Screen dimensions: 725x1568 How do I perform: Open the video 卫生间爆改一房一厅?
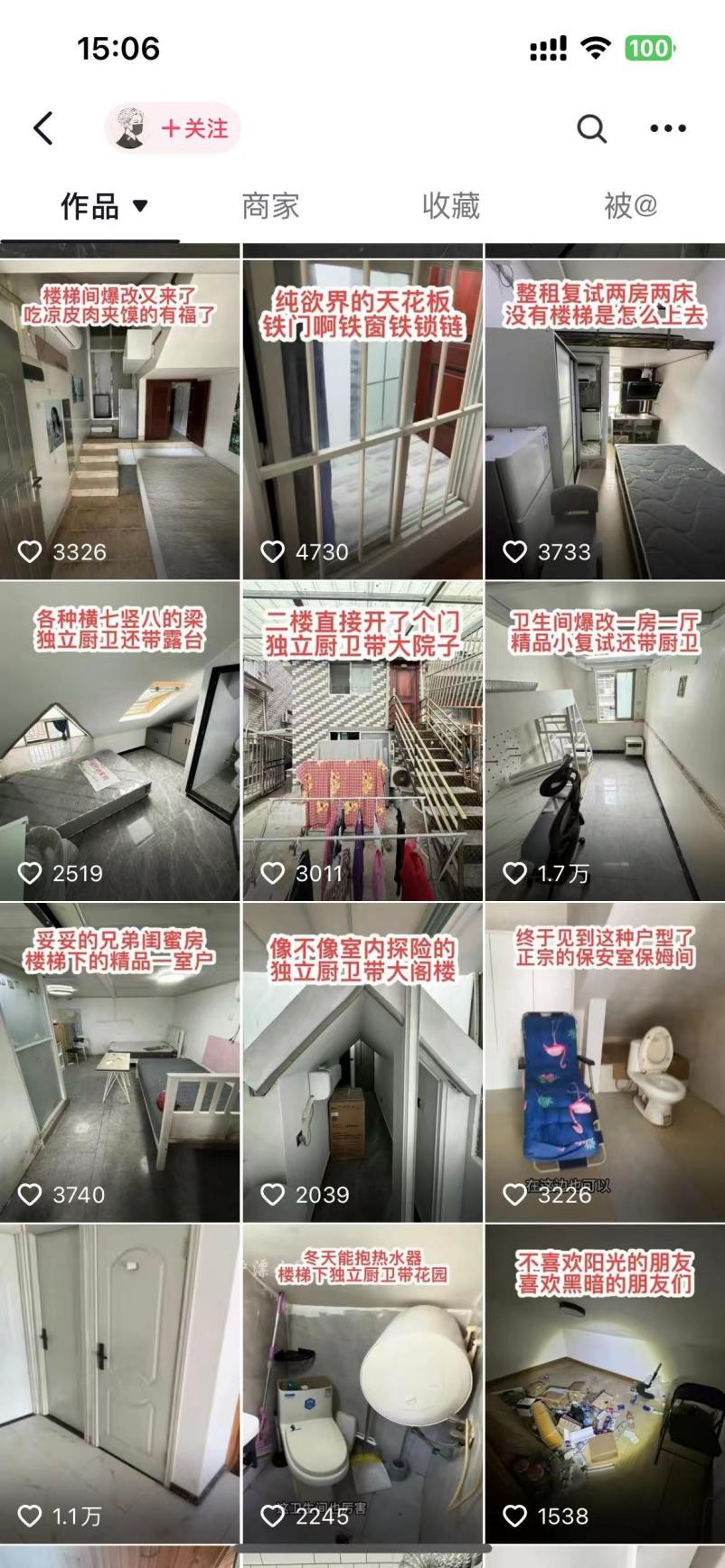coord(605,741)
